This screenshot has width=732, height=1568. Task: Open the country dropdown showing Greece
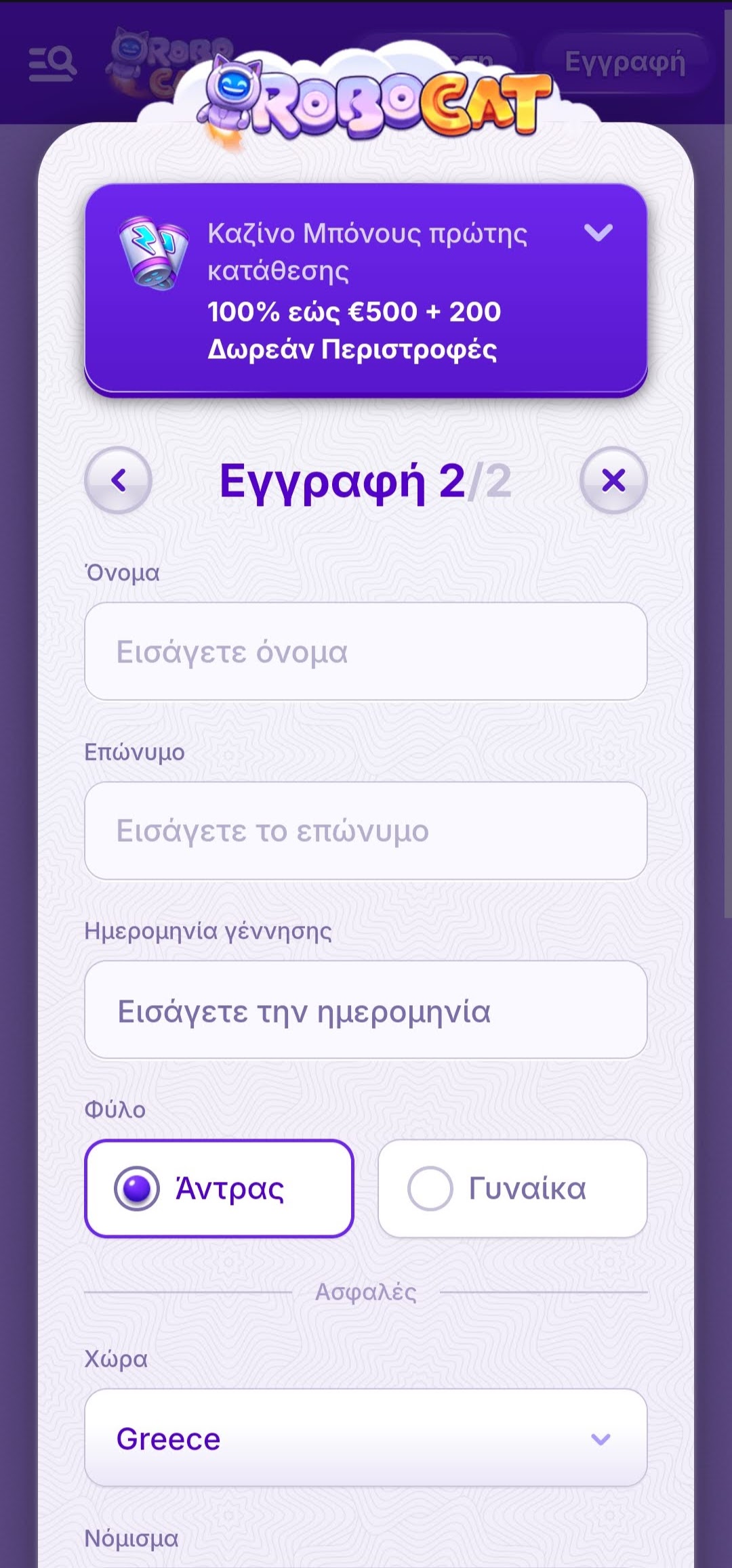[x=366, y=1438]
